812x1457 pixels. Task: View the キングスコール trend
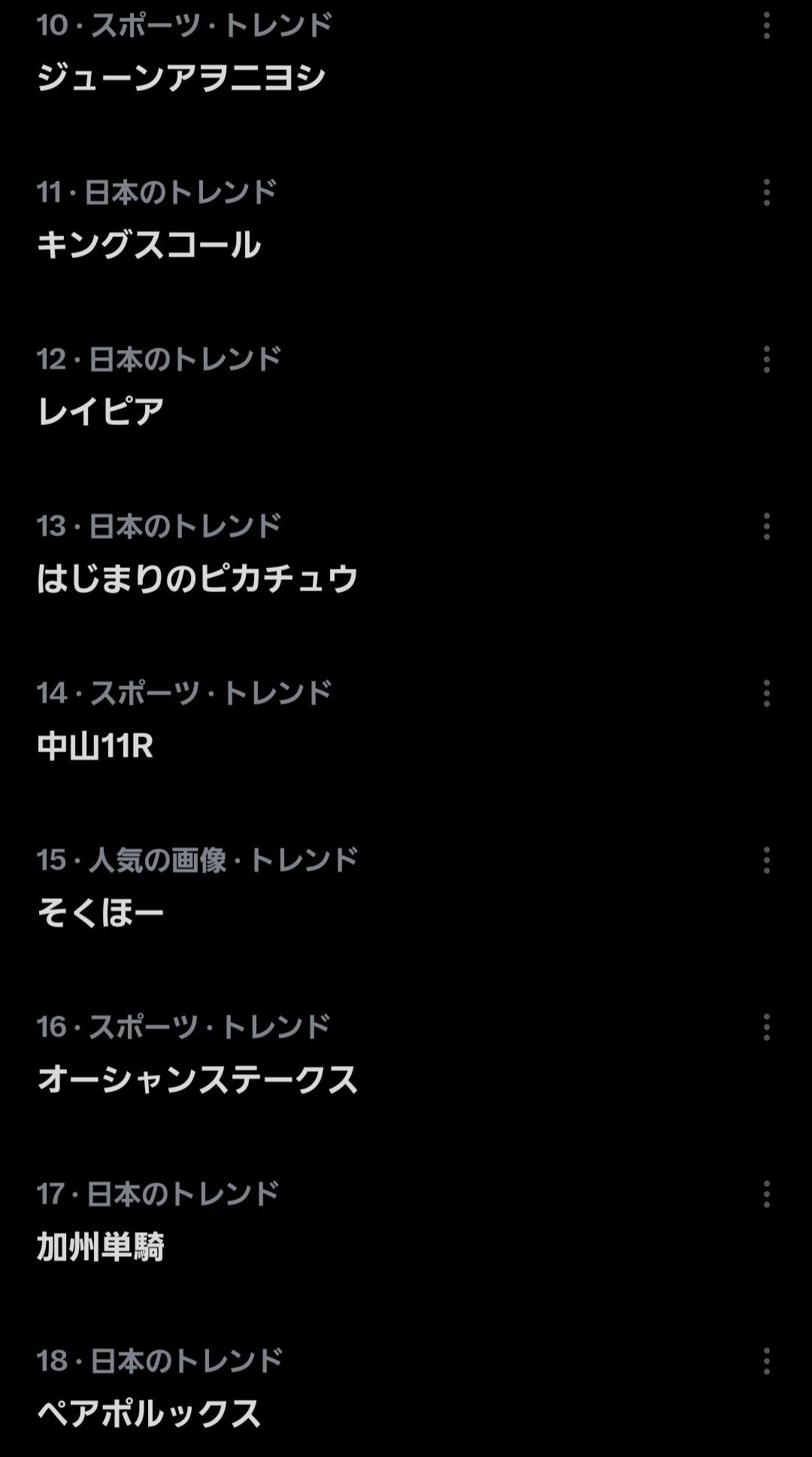coord(149,244)
